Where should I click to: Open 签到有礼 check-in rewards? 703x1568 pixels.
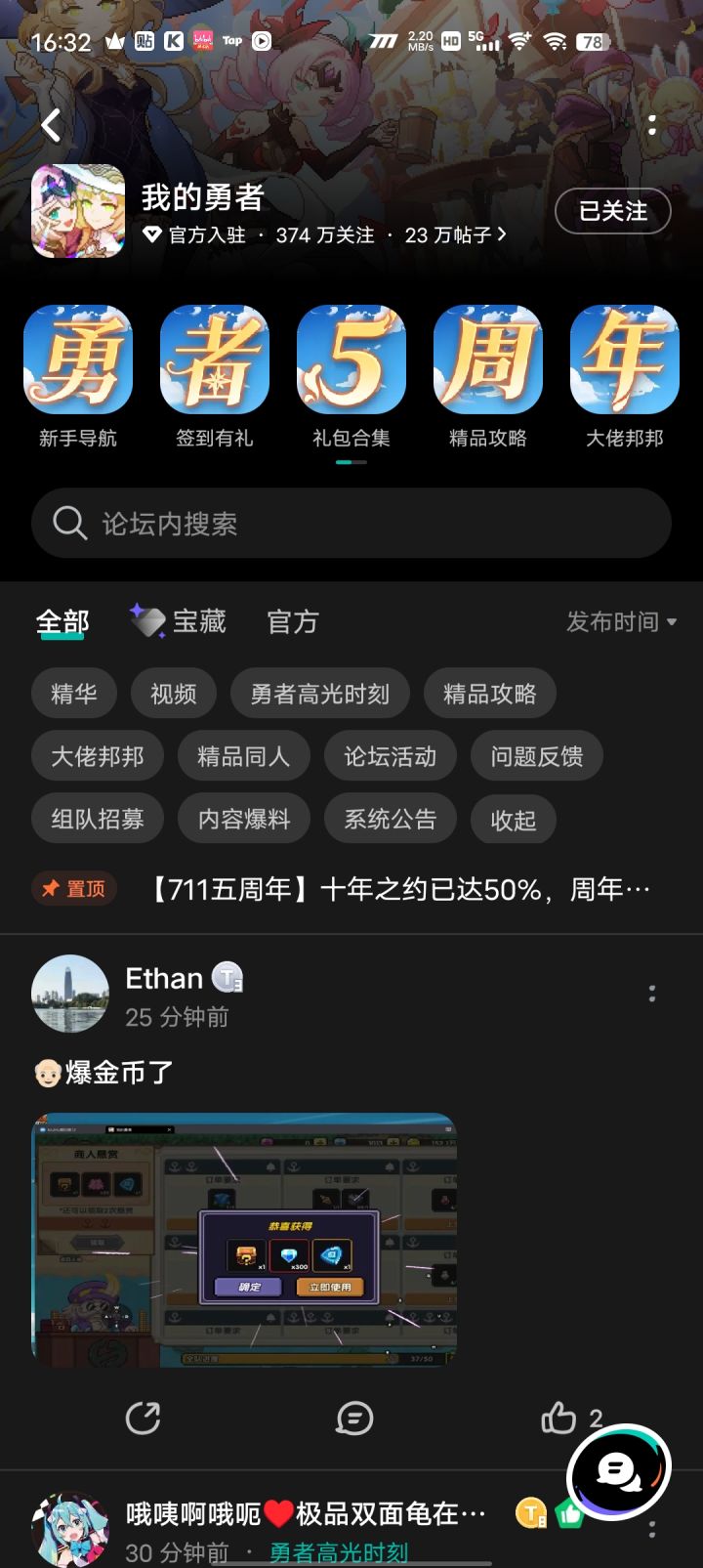click(215, 376)
